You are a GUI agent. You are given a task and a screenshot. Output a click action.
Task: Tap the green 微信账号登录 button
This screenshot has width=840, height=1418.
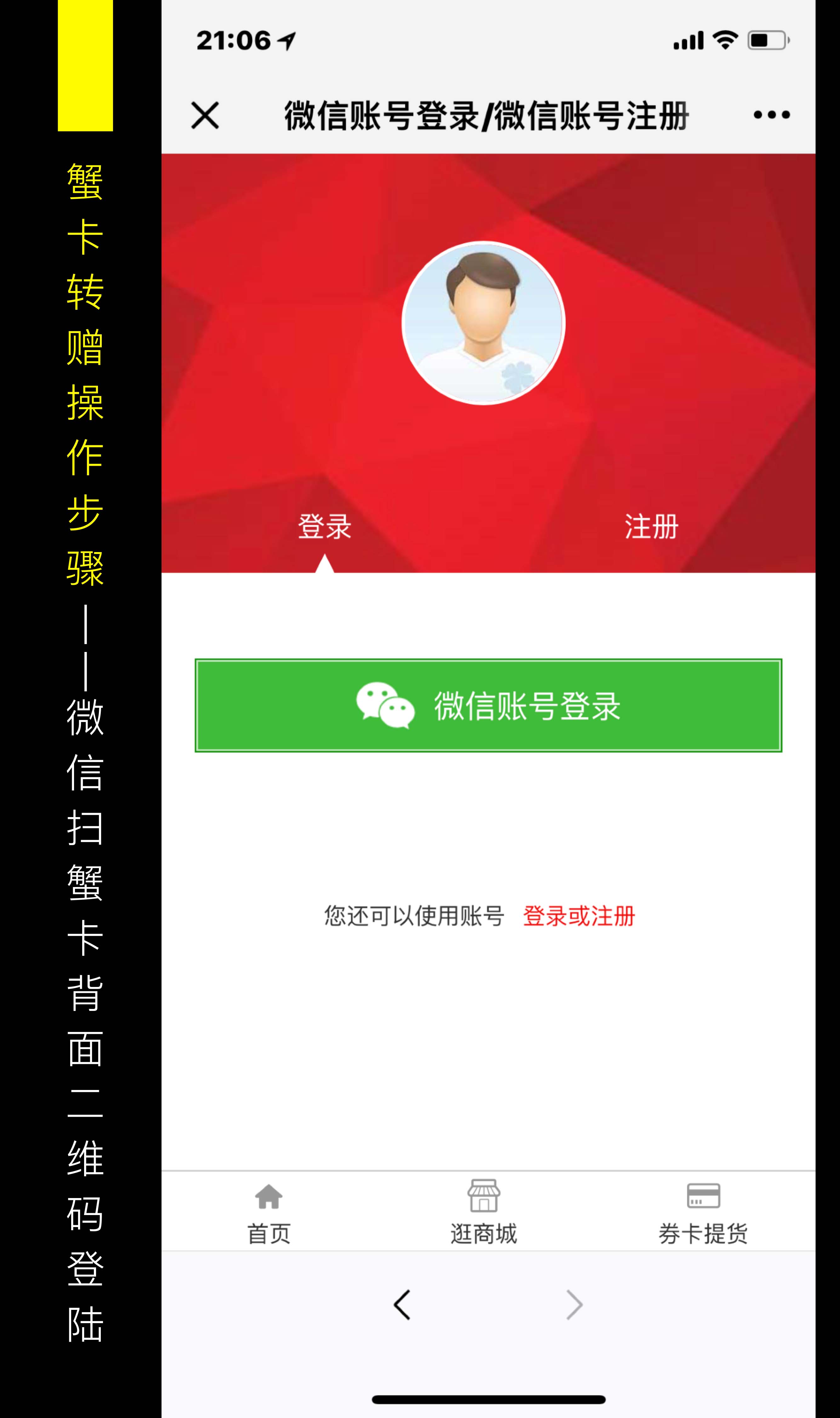click(489, 706)
